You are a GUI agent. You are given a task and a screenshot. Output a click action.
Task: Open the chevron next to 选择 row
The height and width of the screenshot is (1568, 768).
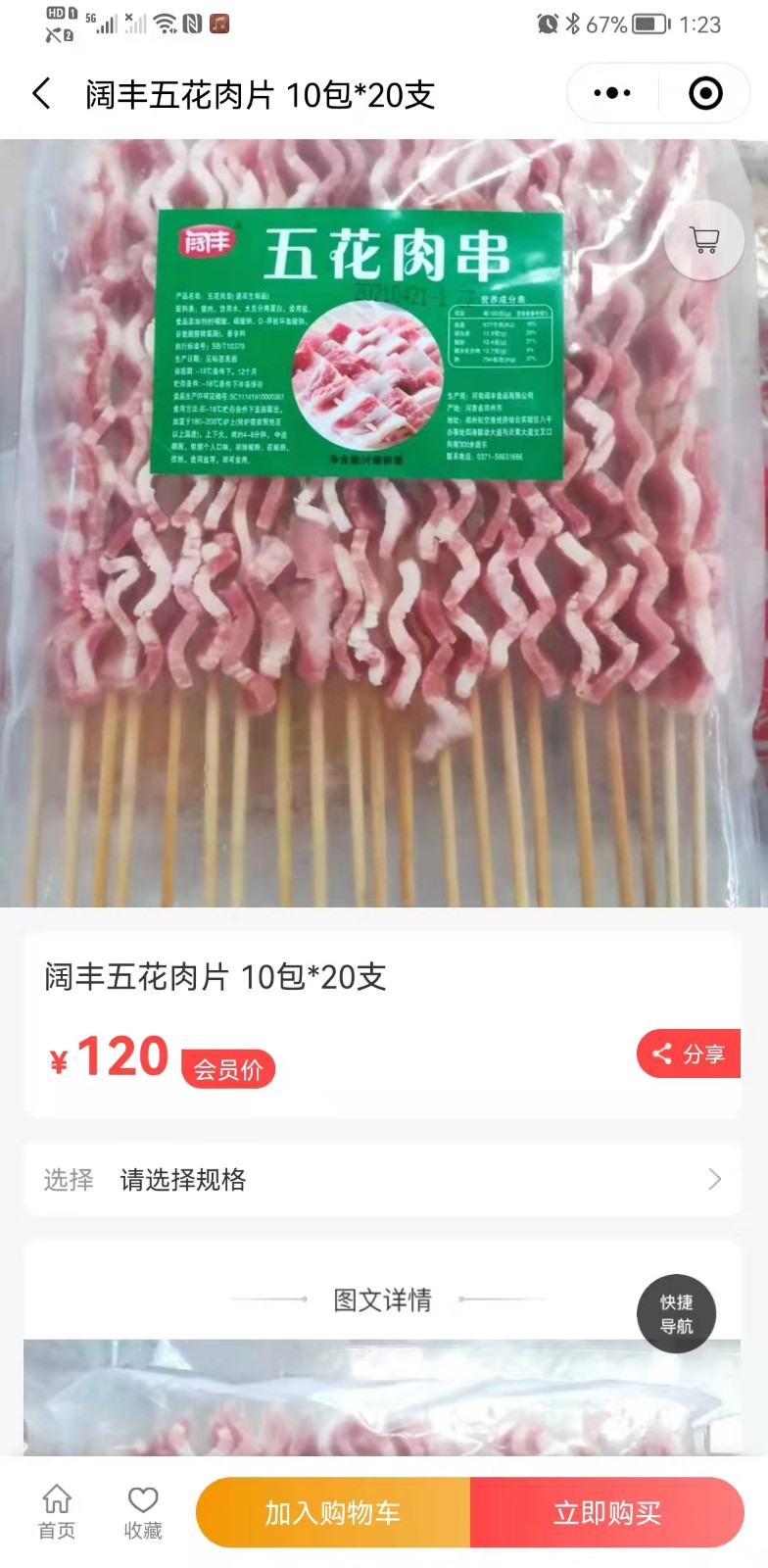(714, 1180)
